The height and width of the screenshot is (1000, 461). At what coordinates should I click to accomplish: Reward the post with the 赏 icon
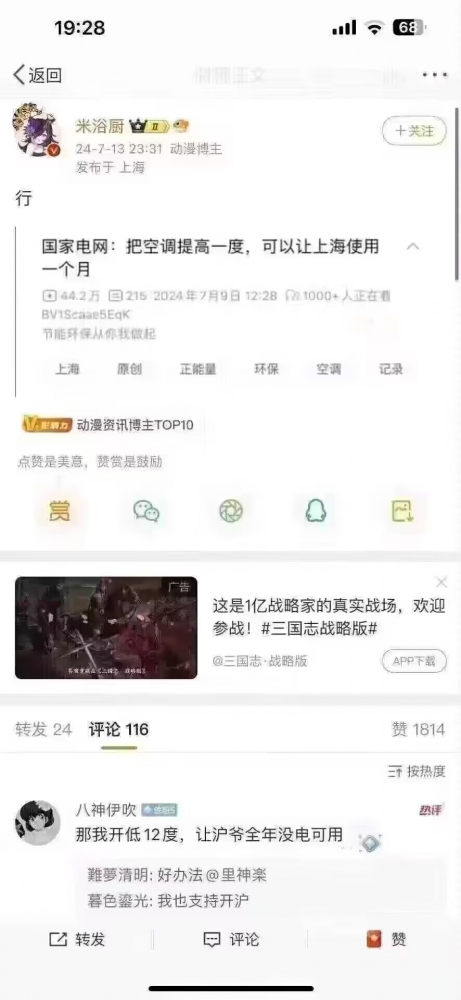coord(60,511)
